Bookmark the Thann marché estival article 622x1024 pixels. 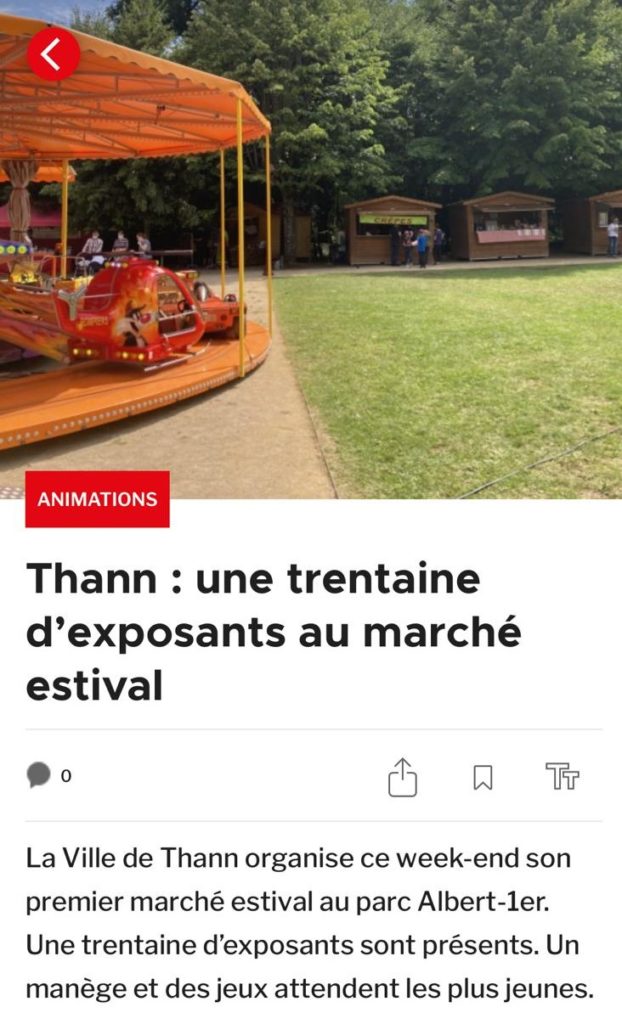[483, 777]
